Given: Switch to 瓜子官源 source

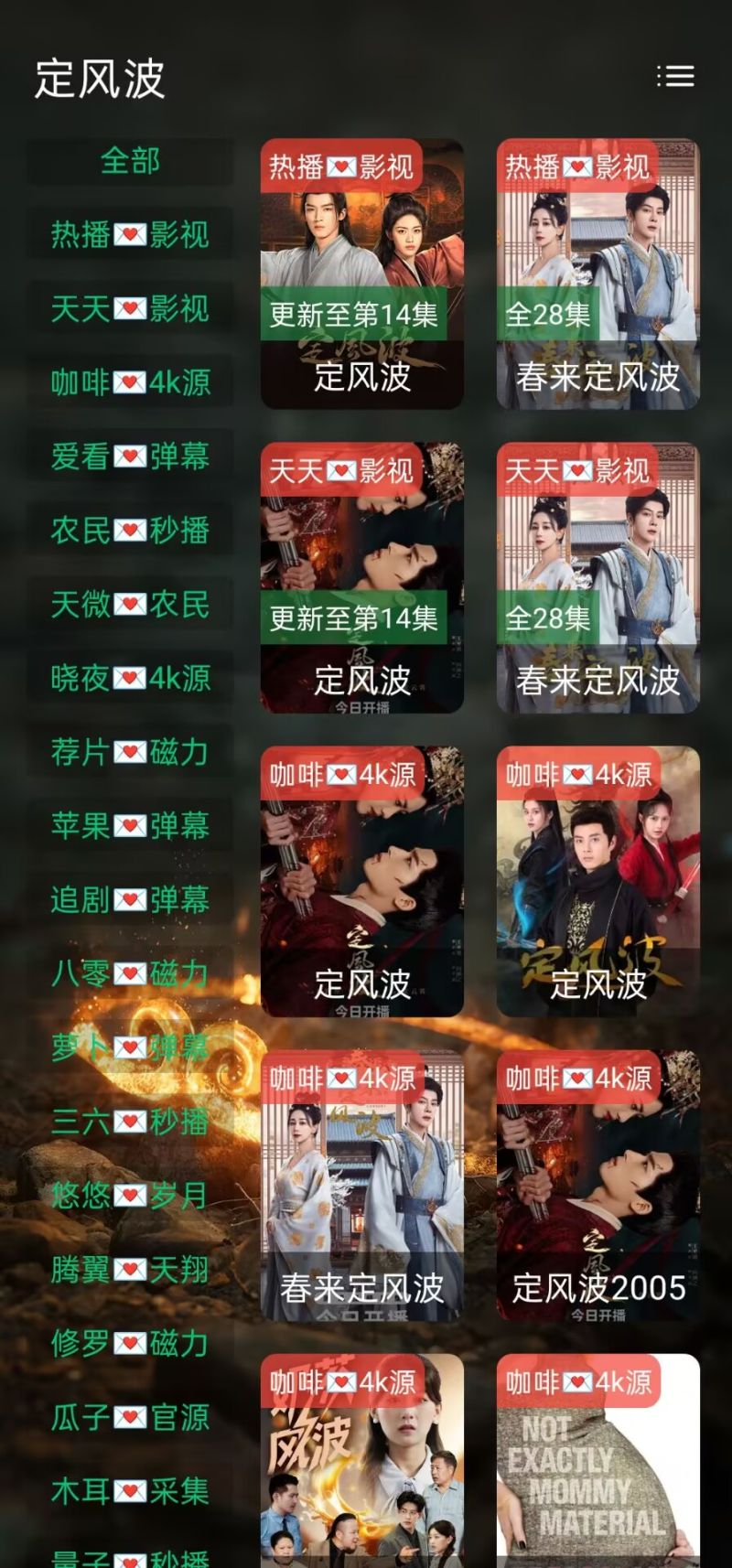Looking at the screenshot, I should [130, 1418].
